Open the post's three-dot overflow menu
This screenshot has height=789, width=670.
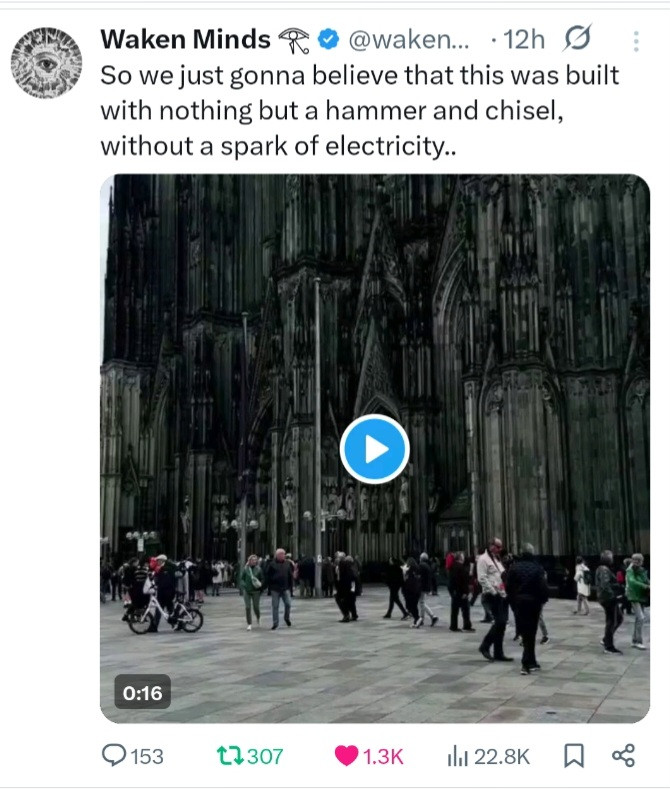[636, 41]
